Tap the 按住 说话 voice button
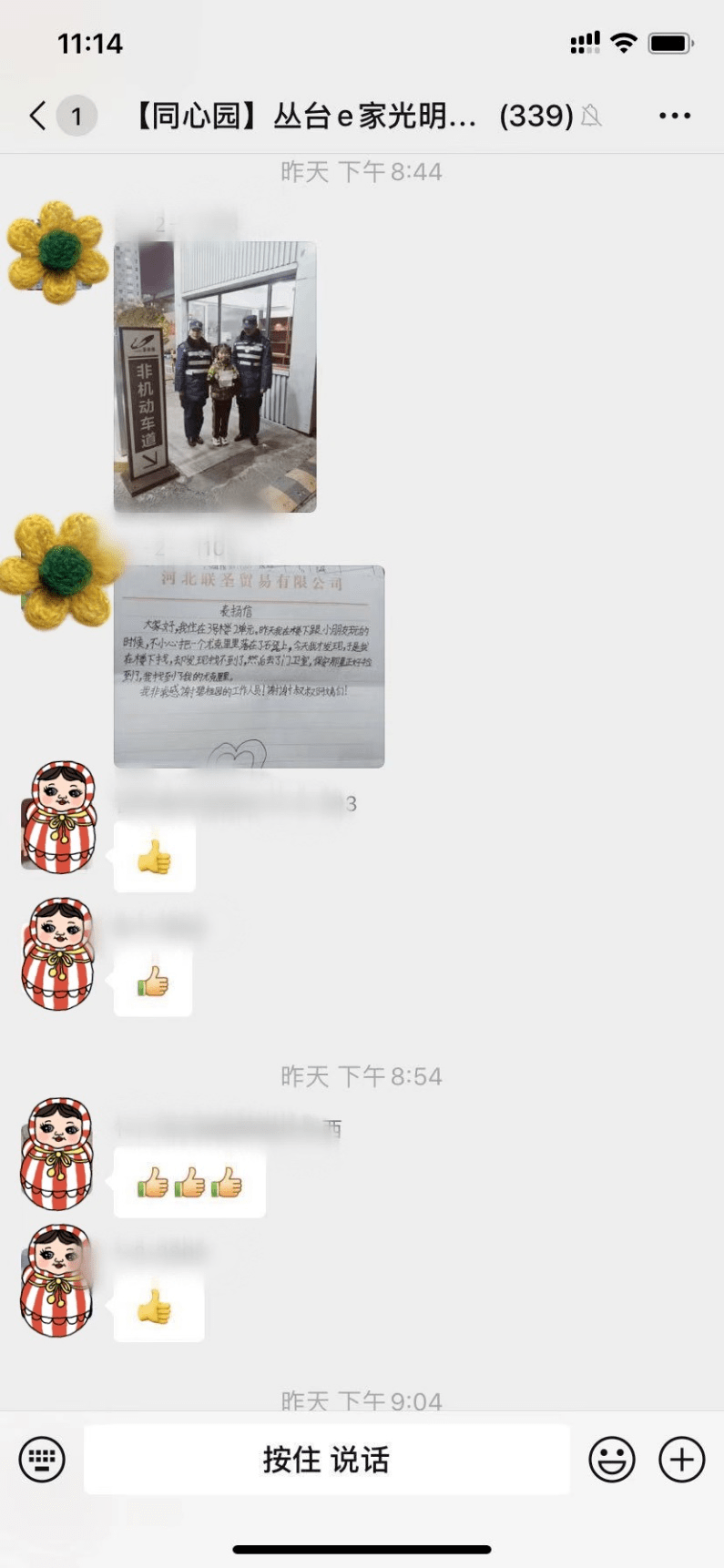This screenshot has height=1568, width=724. pyautogui.click(x=326, y=1460)
